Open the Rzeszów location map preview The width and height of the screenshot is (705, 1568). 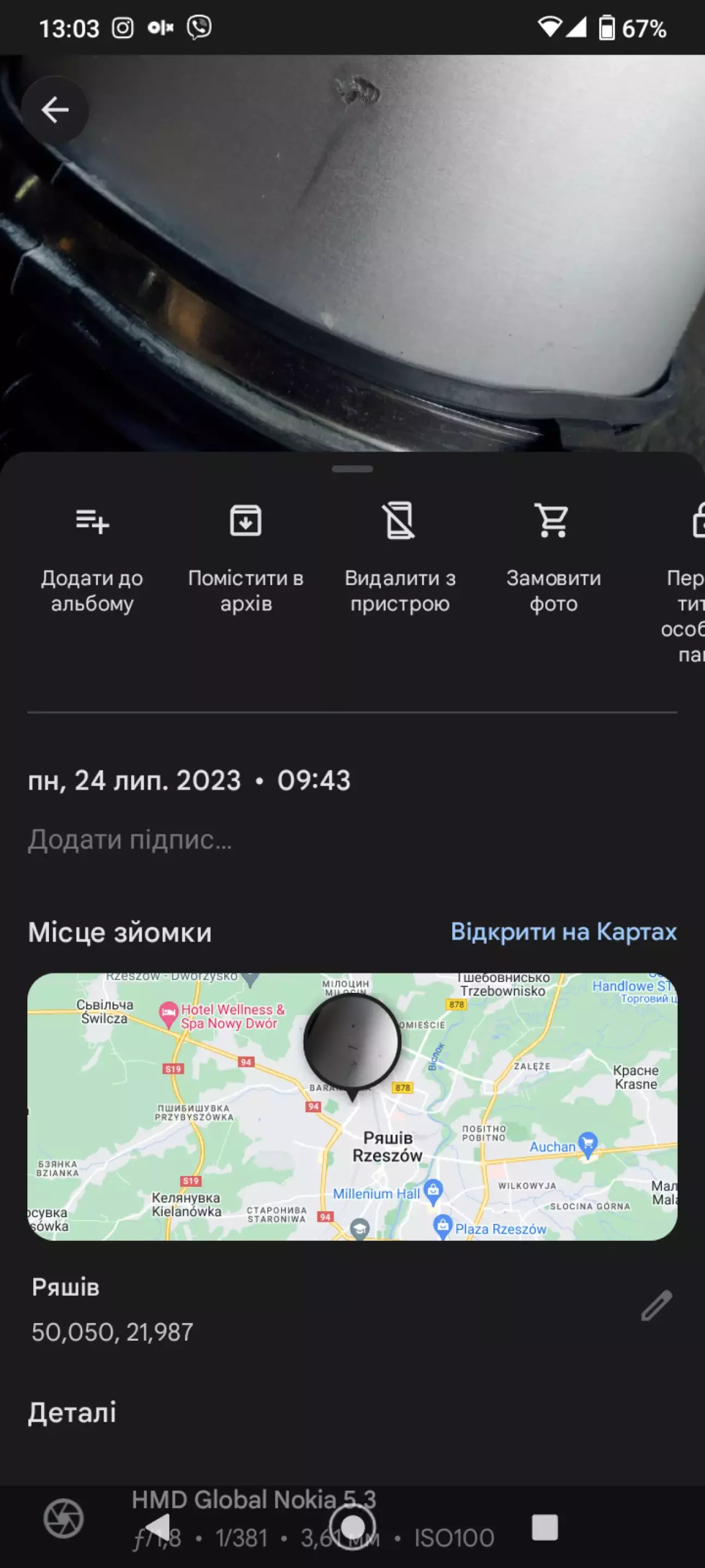pyautogui.click(x=352, y=1106)
